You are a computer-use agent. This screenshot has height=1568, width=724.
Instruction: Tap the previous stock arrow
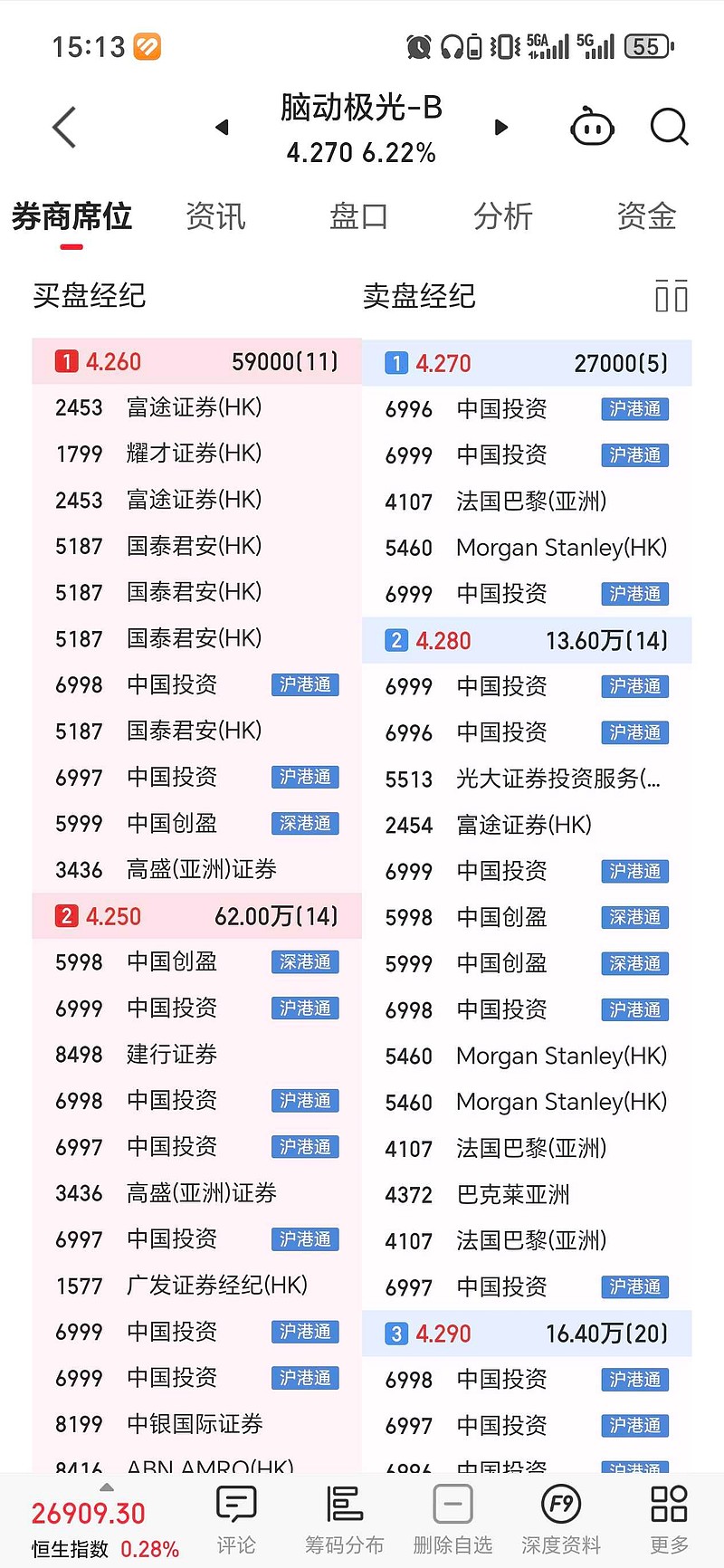point(222,127)
